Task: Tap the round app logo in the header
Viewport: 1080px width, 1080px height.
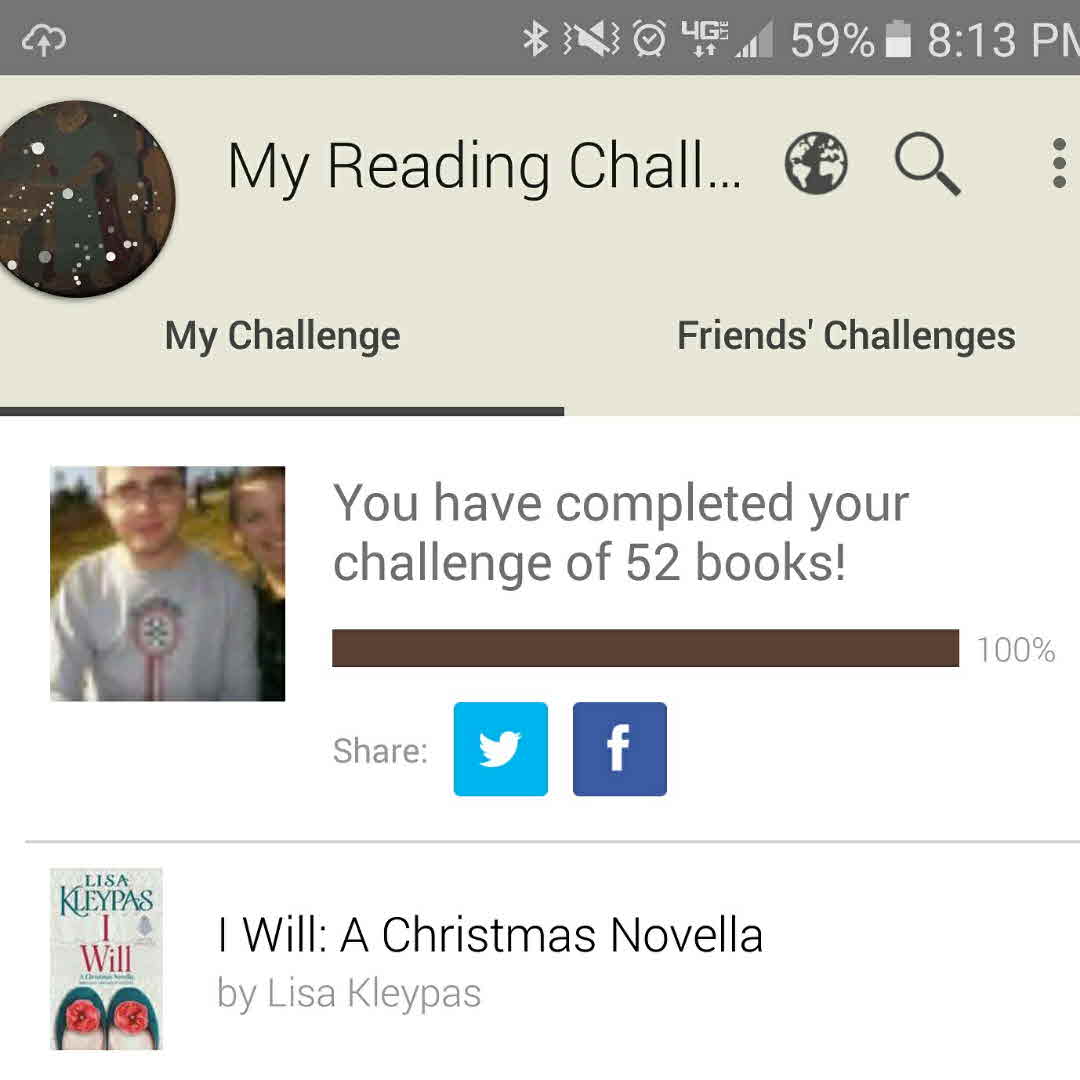Action: [x=85, y=198]
